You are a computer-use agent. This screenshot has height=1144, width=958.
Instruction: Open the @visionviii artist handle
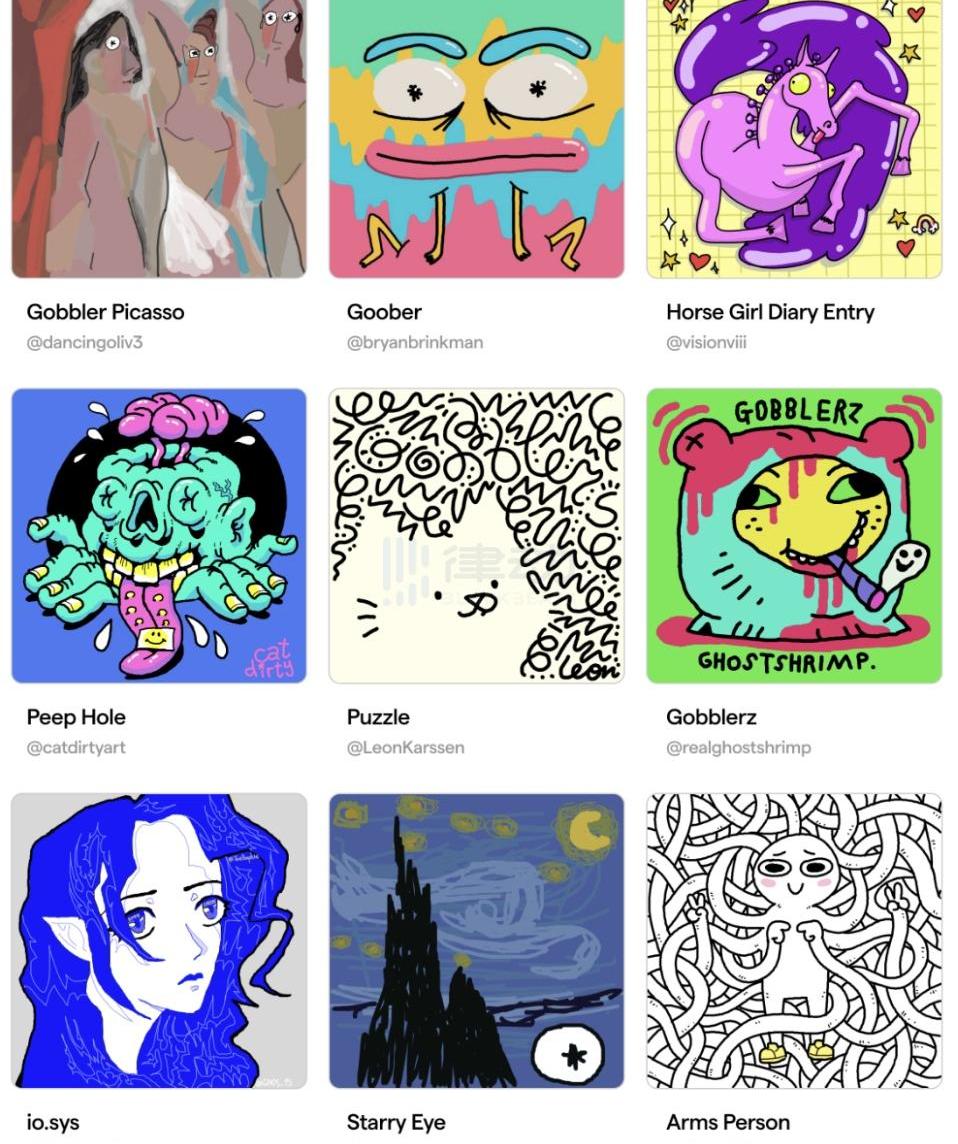point(706,342)
